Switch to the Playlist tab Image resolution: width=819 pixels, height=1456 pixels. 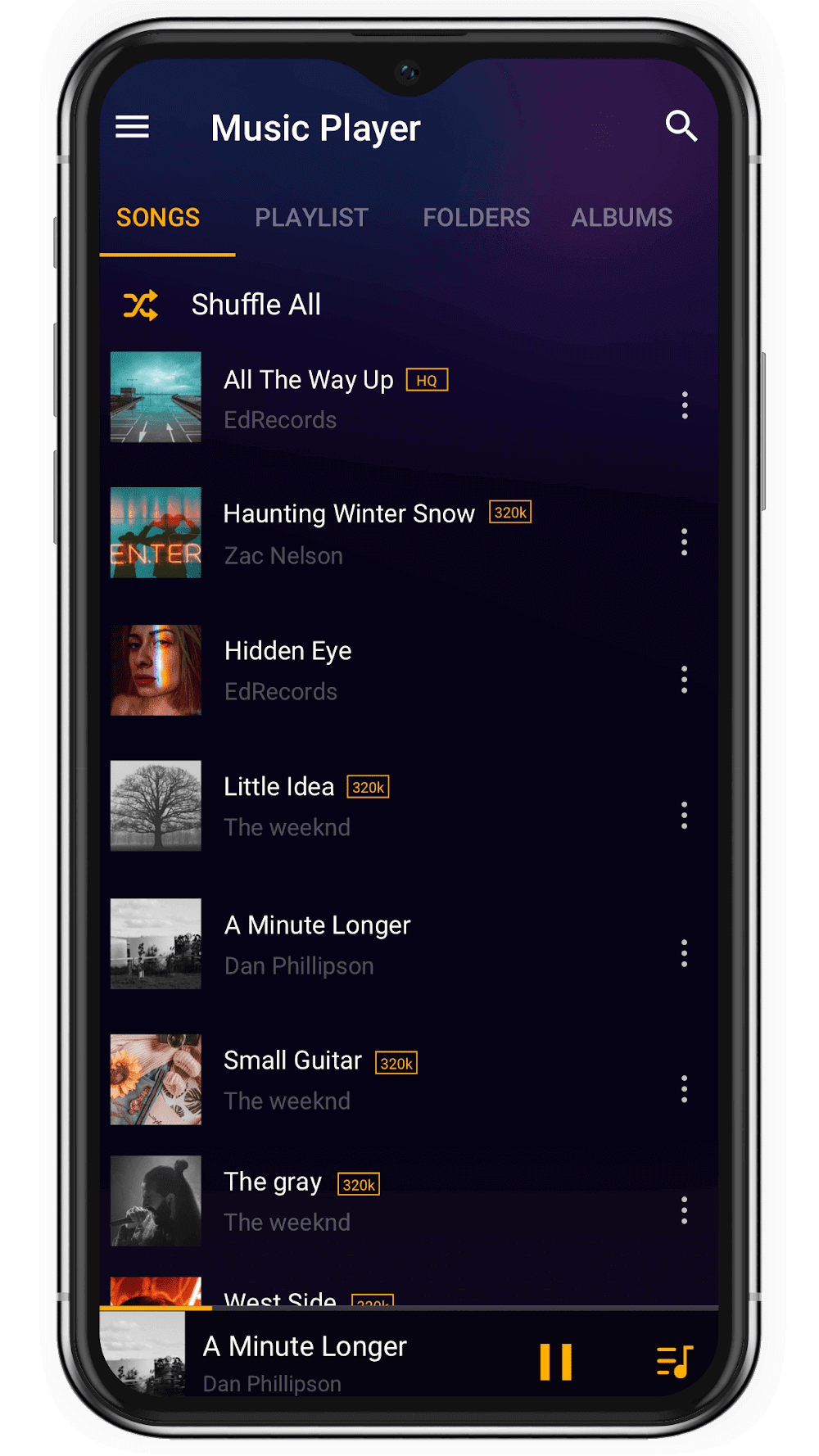point(311,218)
